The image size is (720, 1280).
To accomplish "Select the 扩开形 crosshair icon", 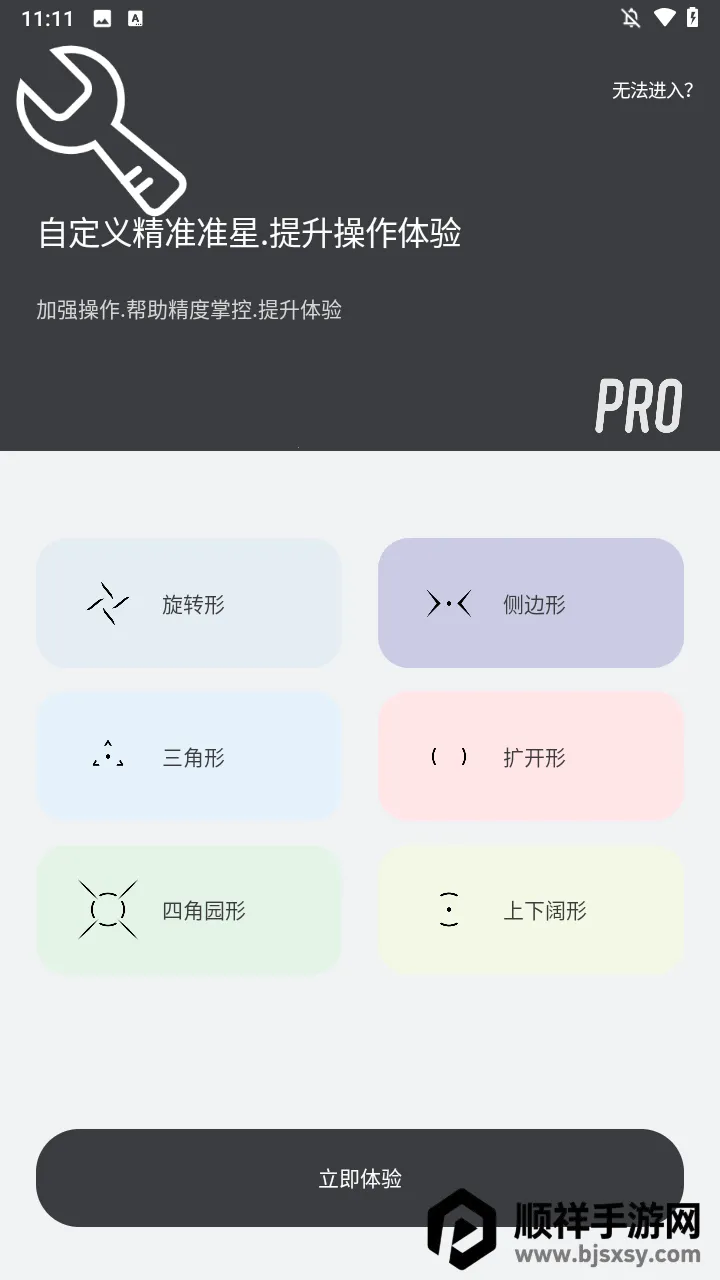I will click(447, 756).
